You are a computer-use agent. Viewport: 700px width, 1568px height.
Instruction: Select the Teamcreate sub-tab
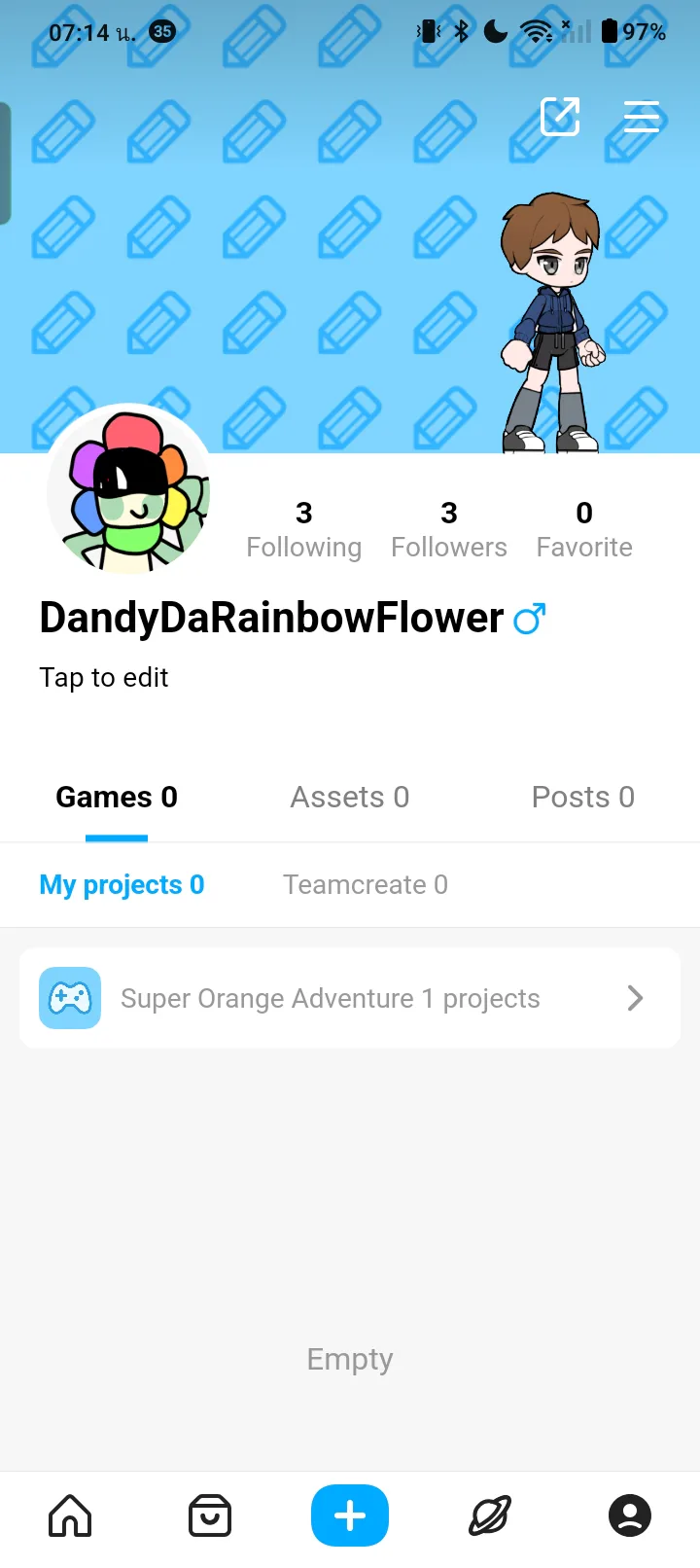pyautogui.click(x=366, y=884)
